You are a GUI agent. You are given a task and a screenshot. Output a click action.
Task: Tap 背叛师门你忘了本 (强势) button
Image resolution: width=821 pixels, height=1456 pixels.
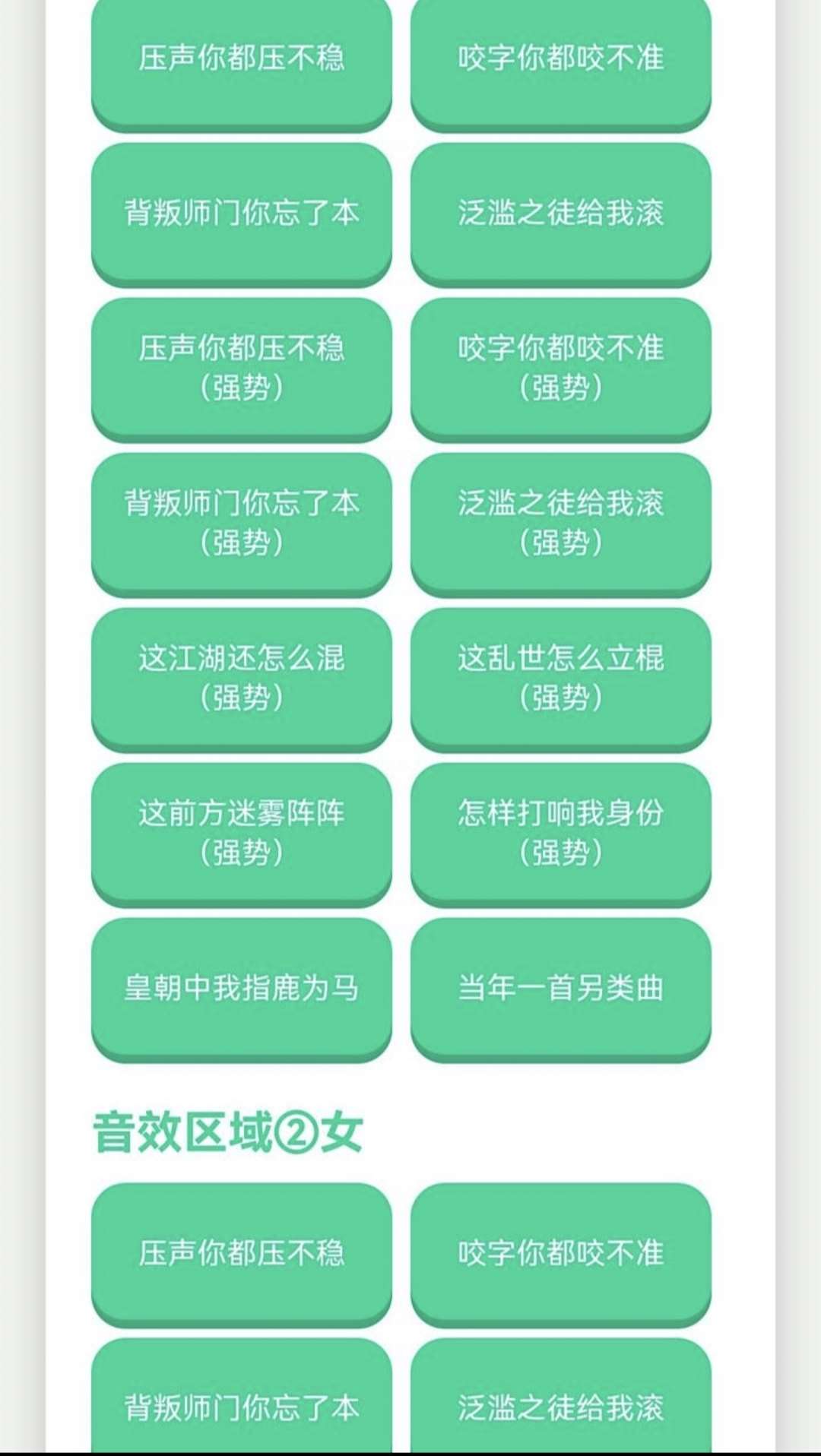[242, 523]
